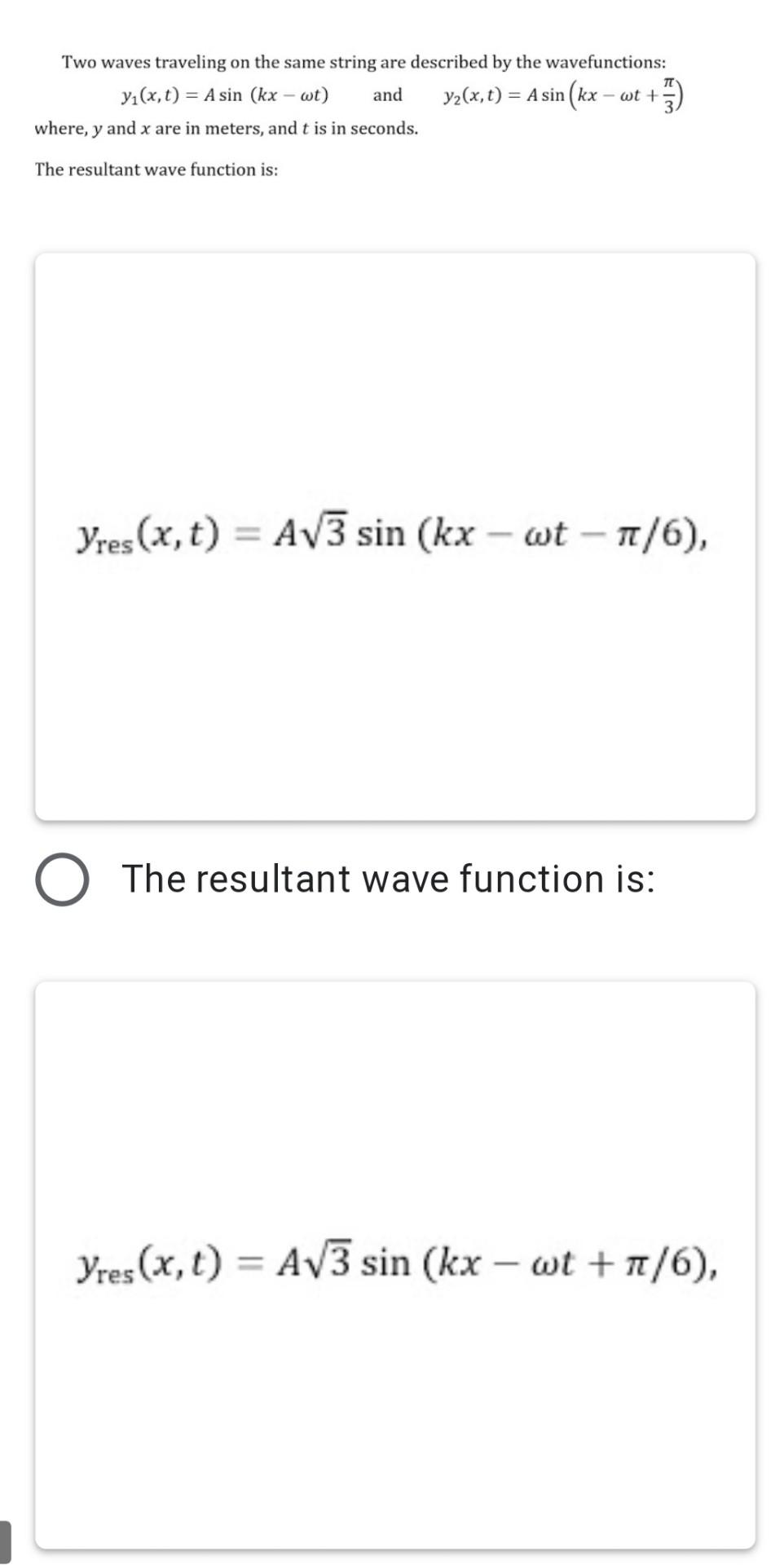This screenshot has width=784, height=1565.
Task: Click the wavefunction y1(x,t) = A sin(kx − ωt)
Action: tap(226, 95)
